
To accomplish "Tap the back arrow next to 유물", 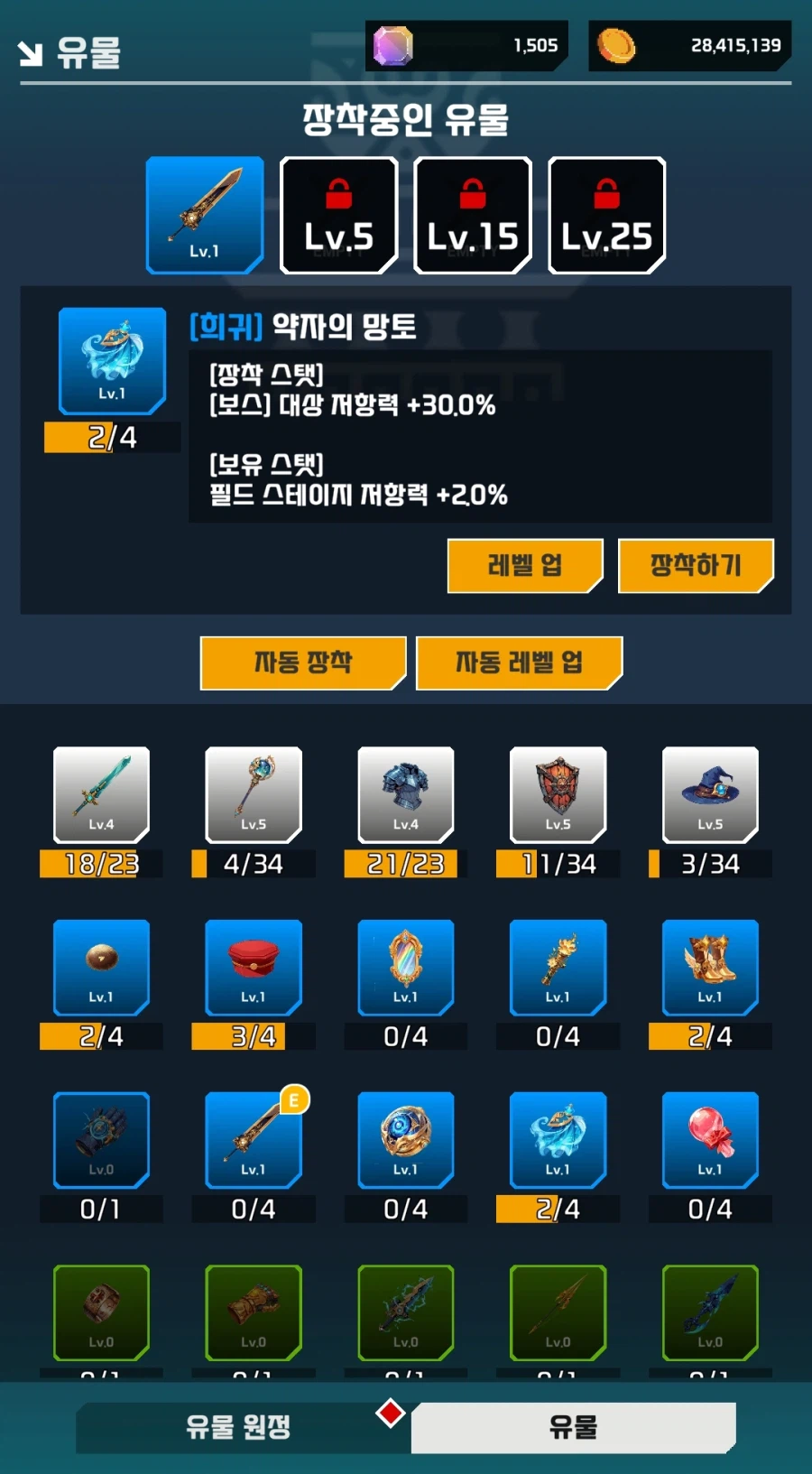I will 31,53.
